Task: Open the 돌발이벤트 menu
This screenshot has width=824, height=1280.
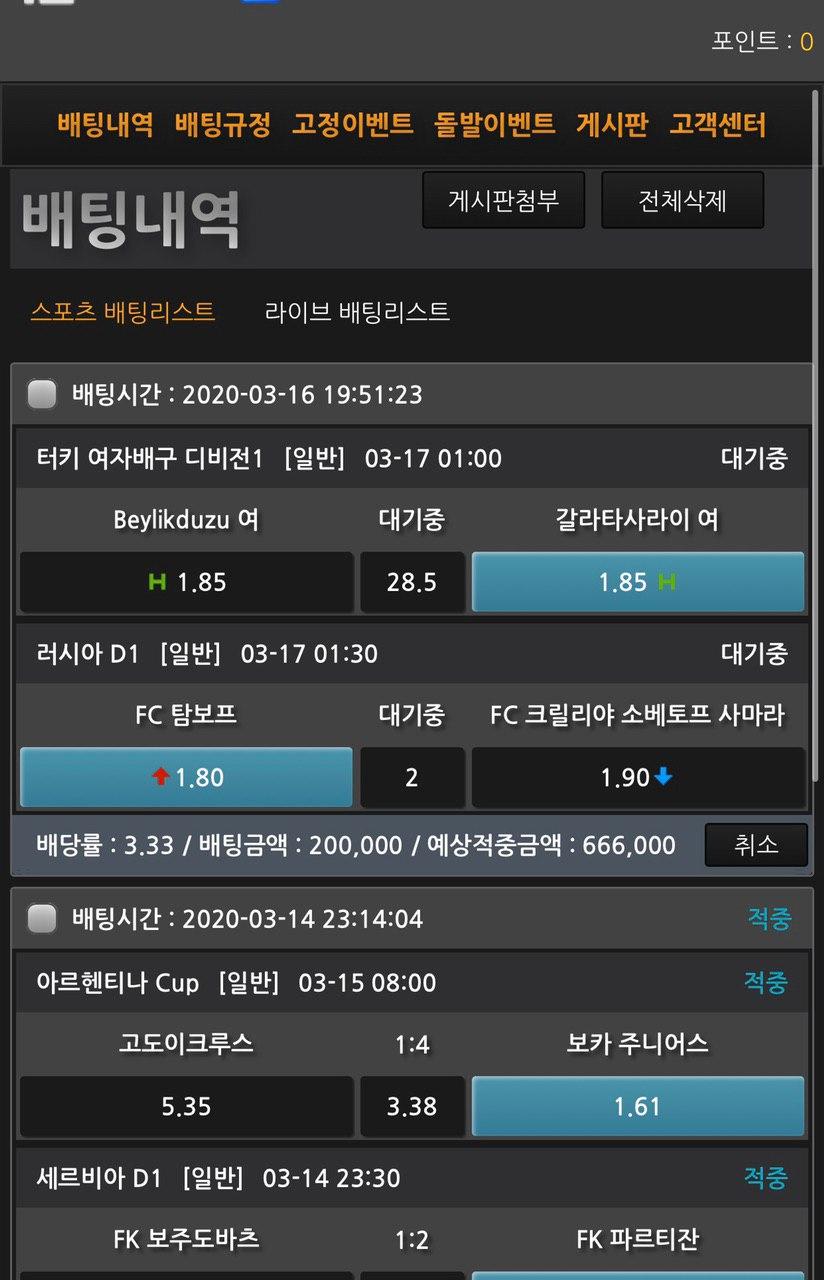Action: (x=494, y=125)
